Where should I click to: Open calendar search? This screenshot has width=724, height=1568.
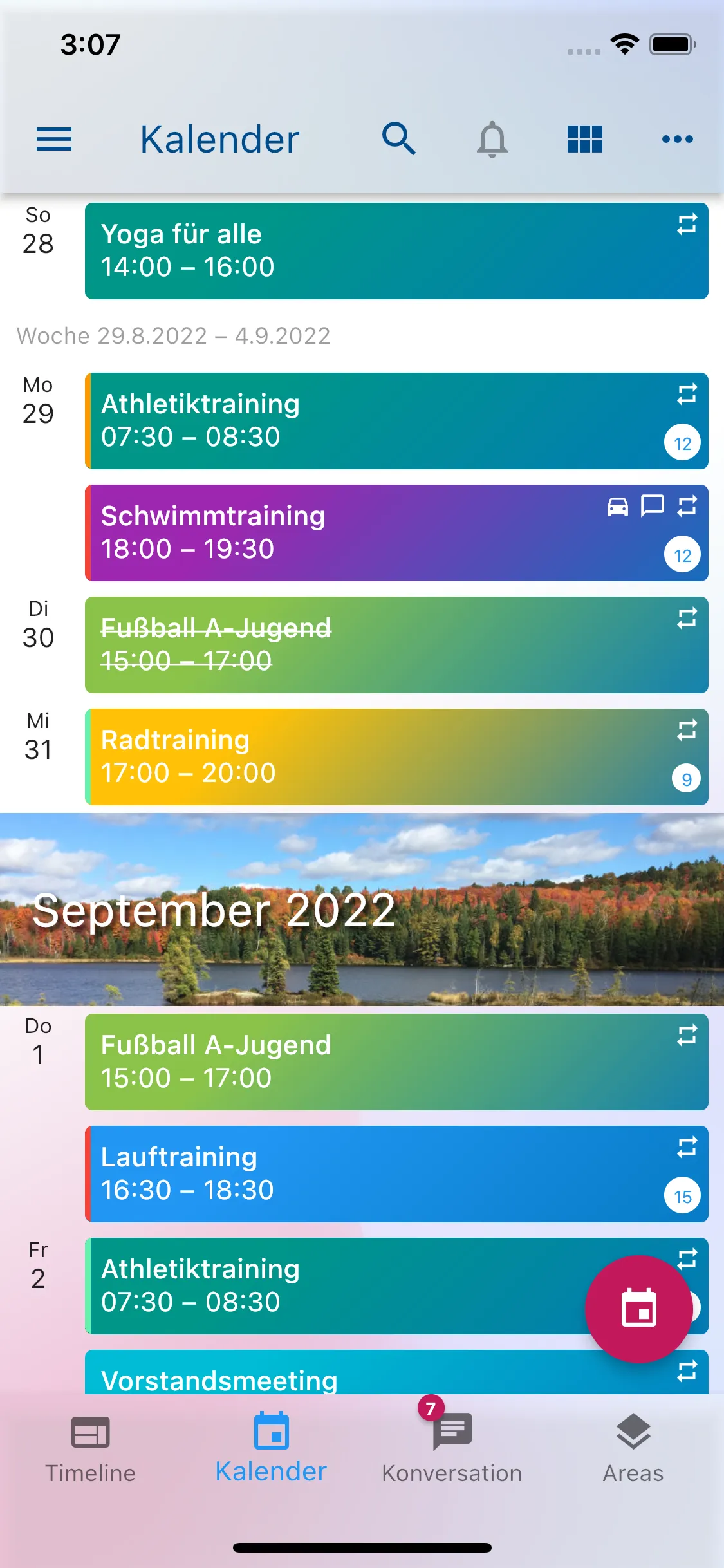[399, 139]
